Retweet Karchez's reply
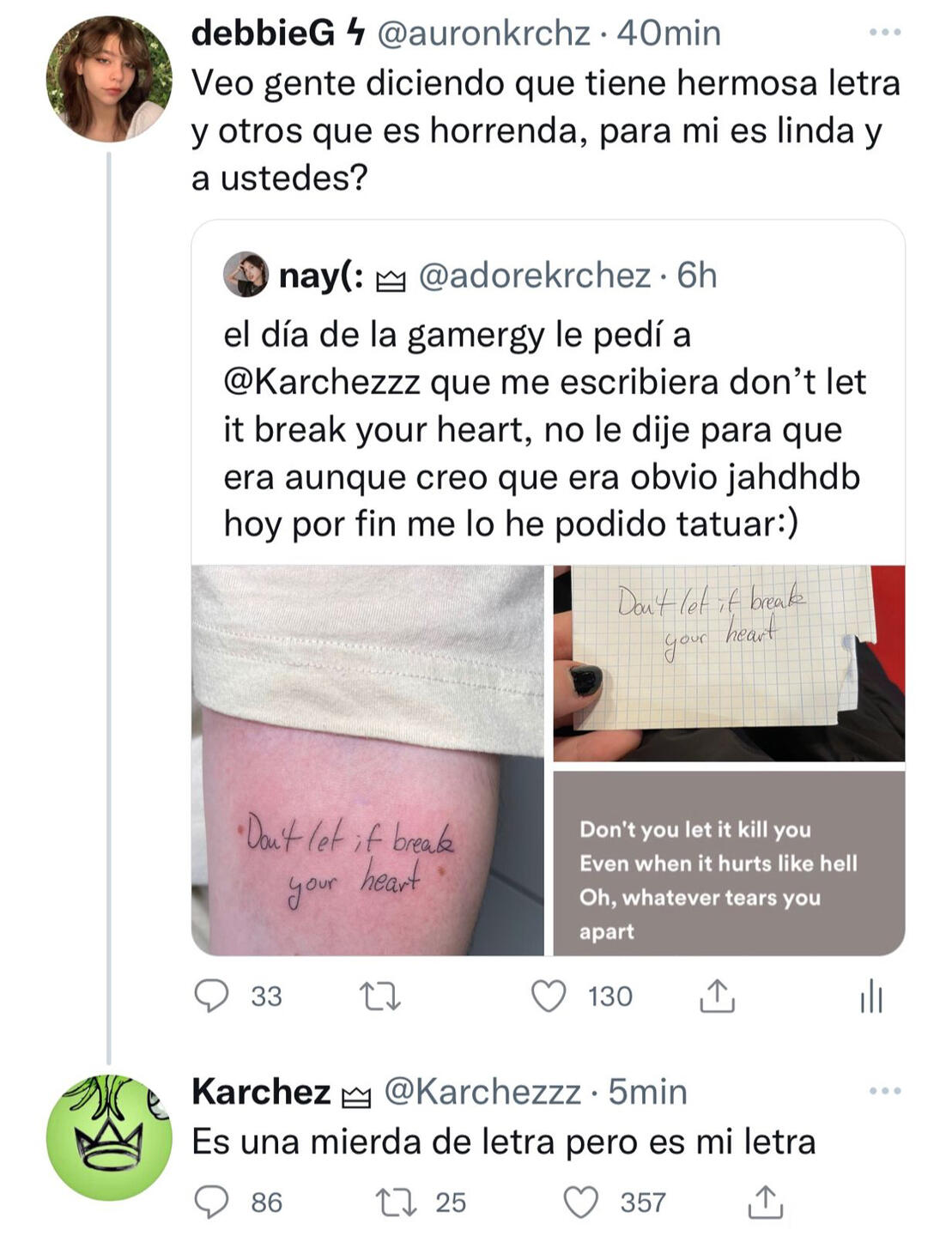 (x=397, y=1202)
